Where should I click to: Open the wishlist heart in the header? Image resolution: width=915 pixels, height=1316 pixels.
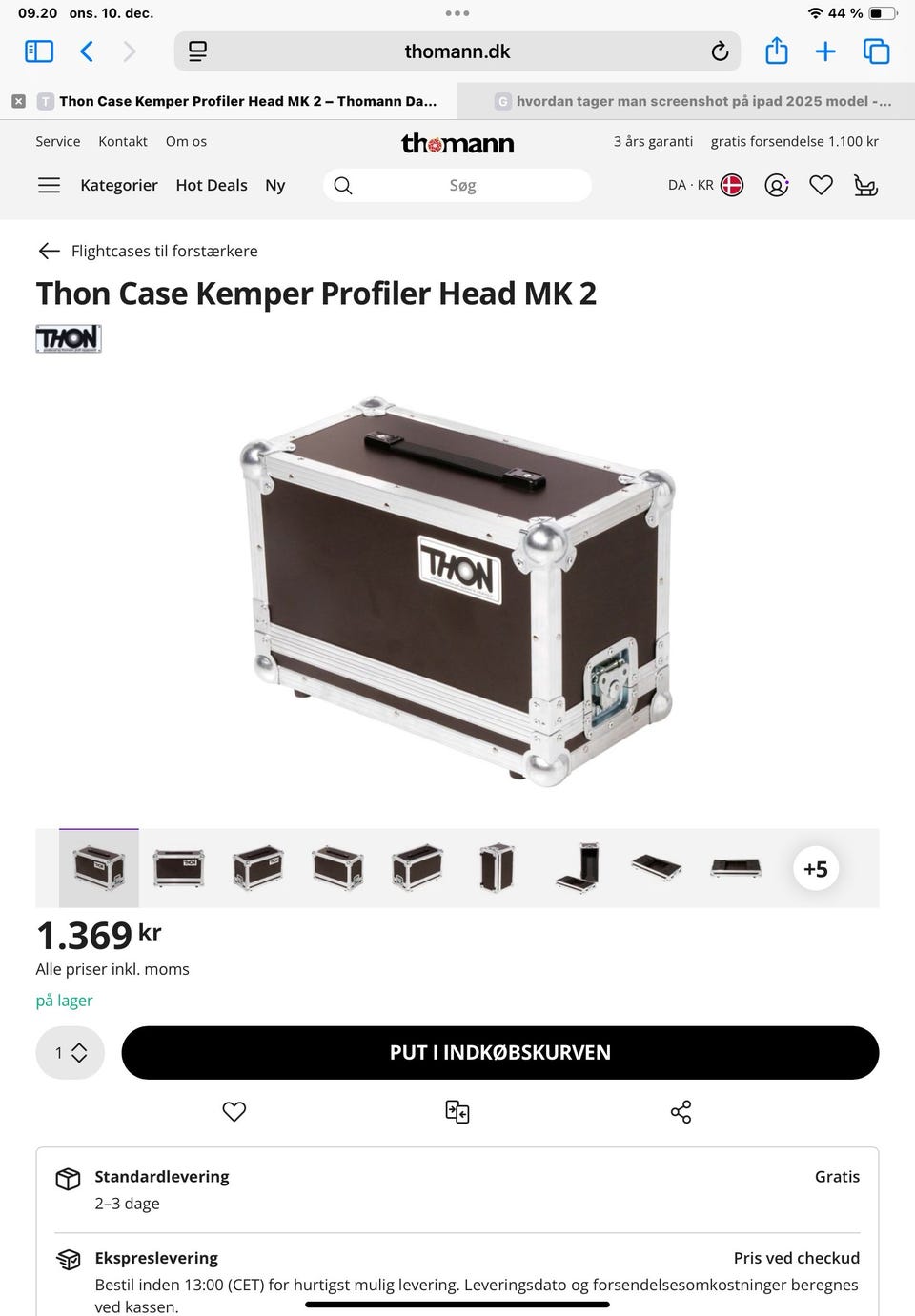pos(821,186)
